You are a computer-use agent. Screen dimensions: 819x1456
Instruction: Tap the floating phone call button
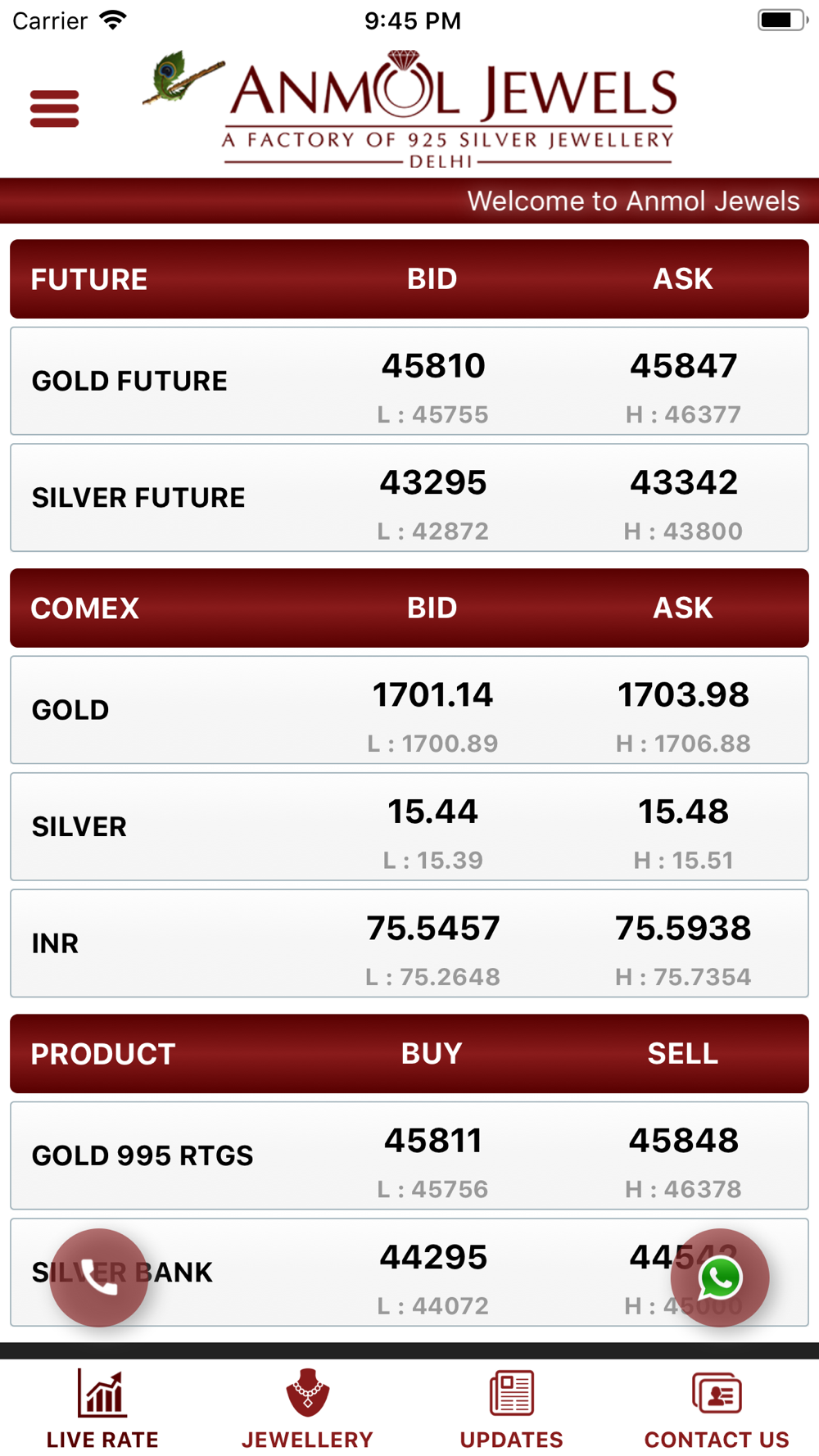coord(99,1277)
